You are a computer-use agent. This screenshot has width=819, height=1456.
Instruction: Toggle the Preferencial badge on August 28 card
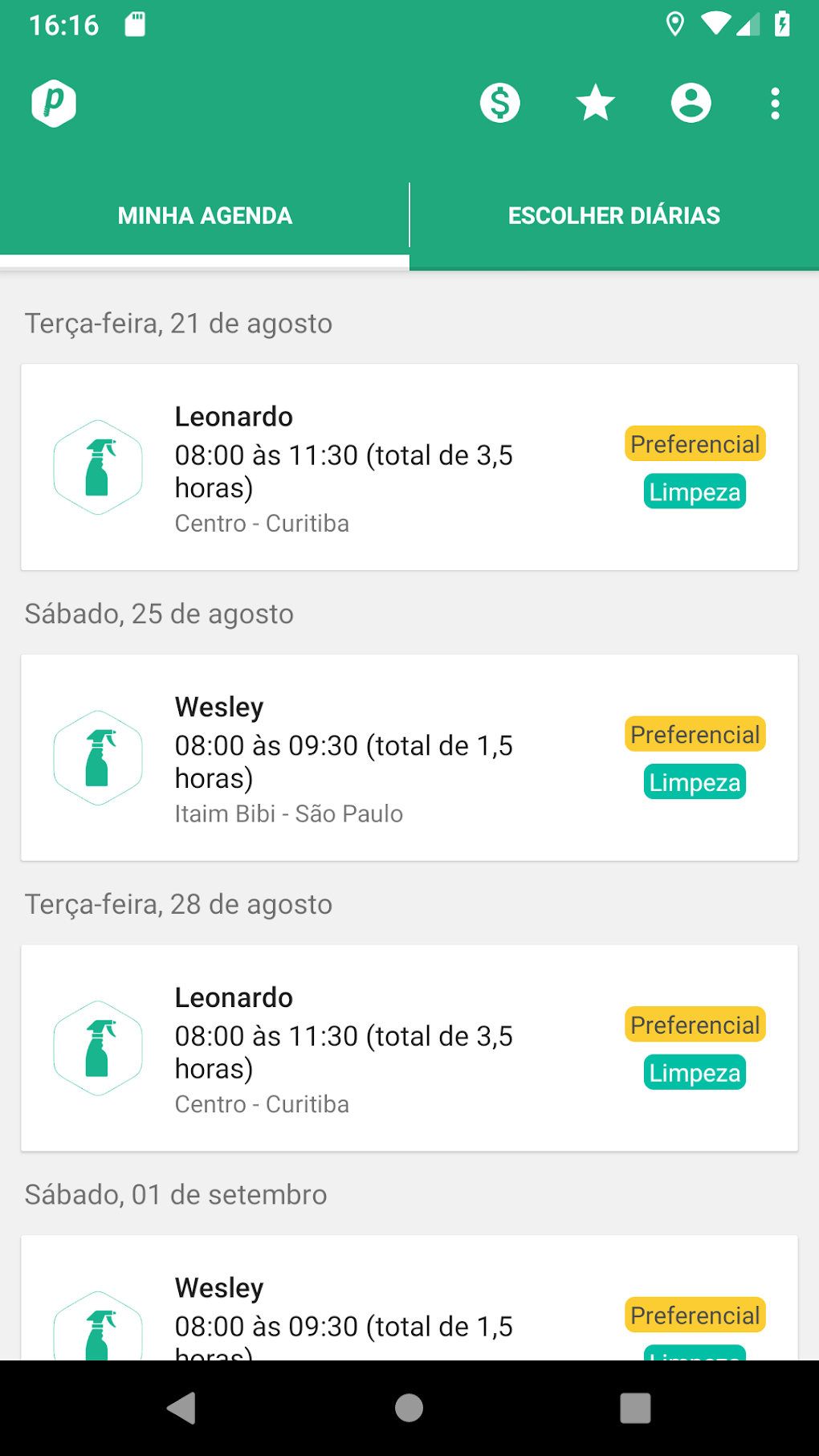(695, 1024)
